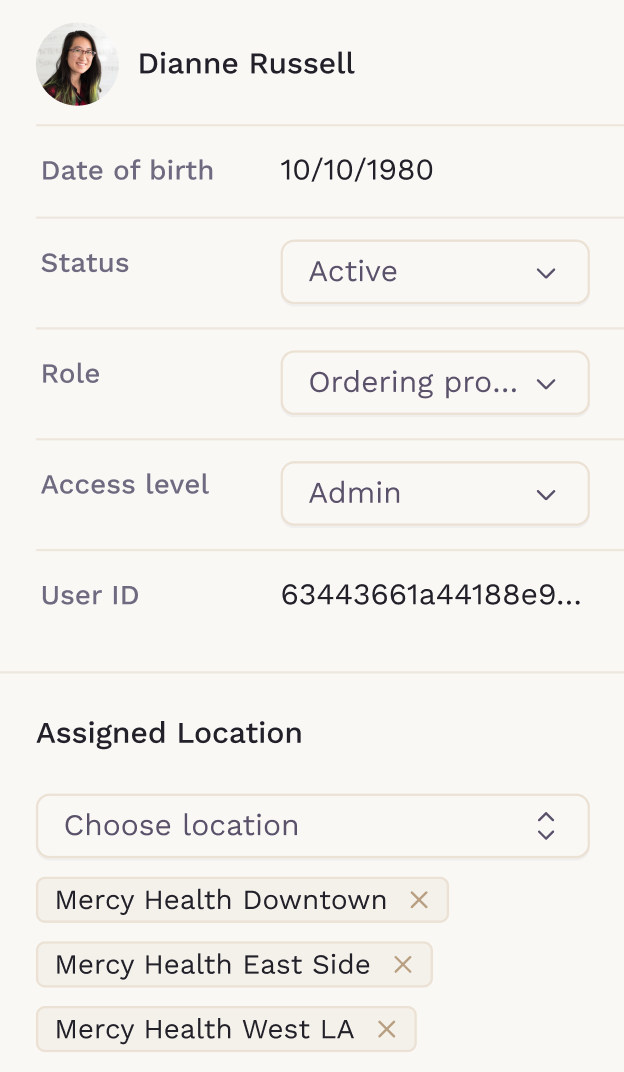
Task: Open the Choose location picker
Action: [x=312, y=826]
